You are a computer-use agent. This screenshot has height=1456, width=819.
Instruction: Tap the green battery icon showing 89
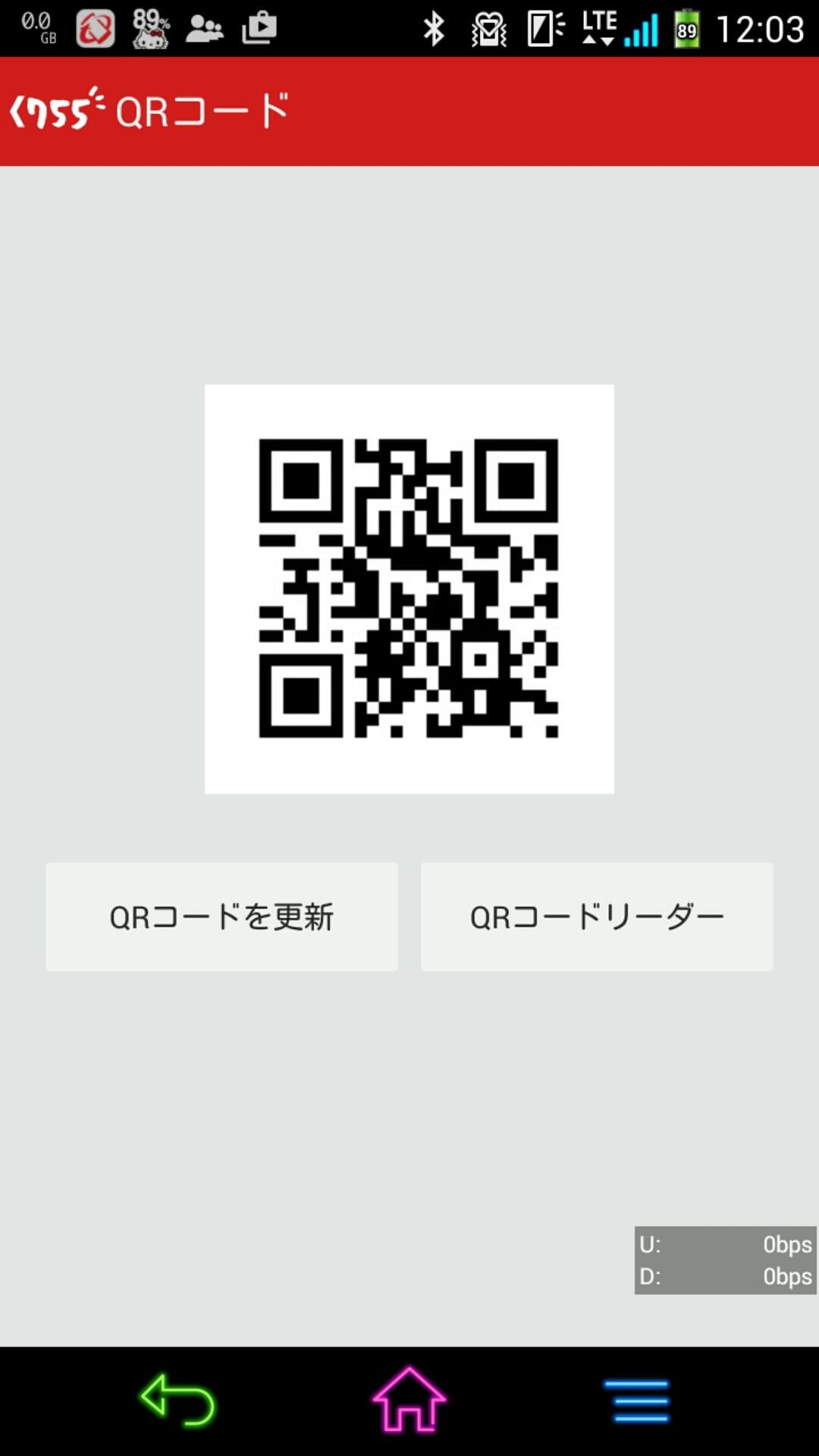click(x=686, y=27)
